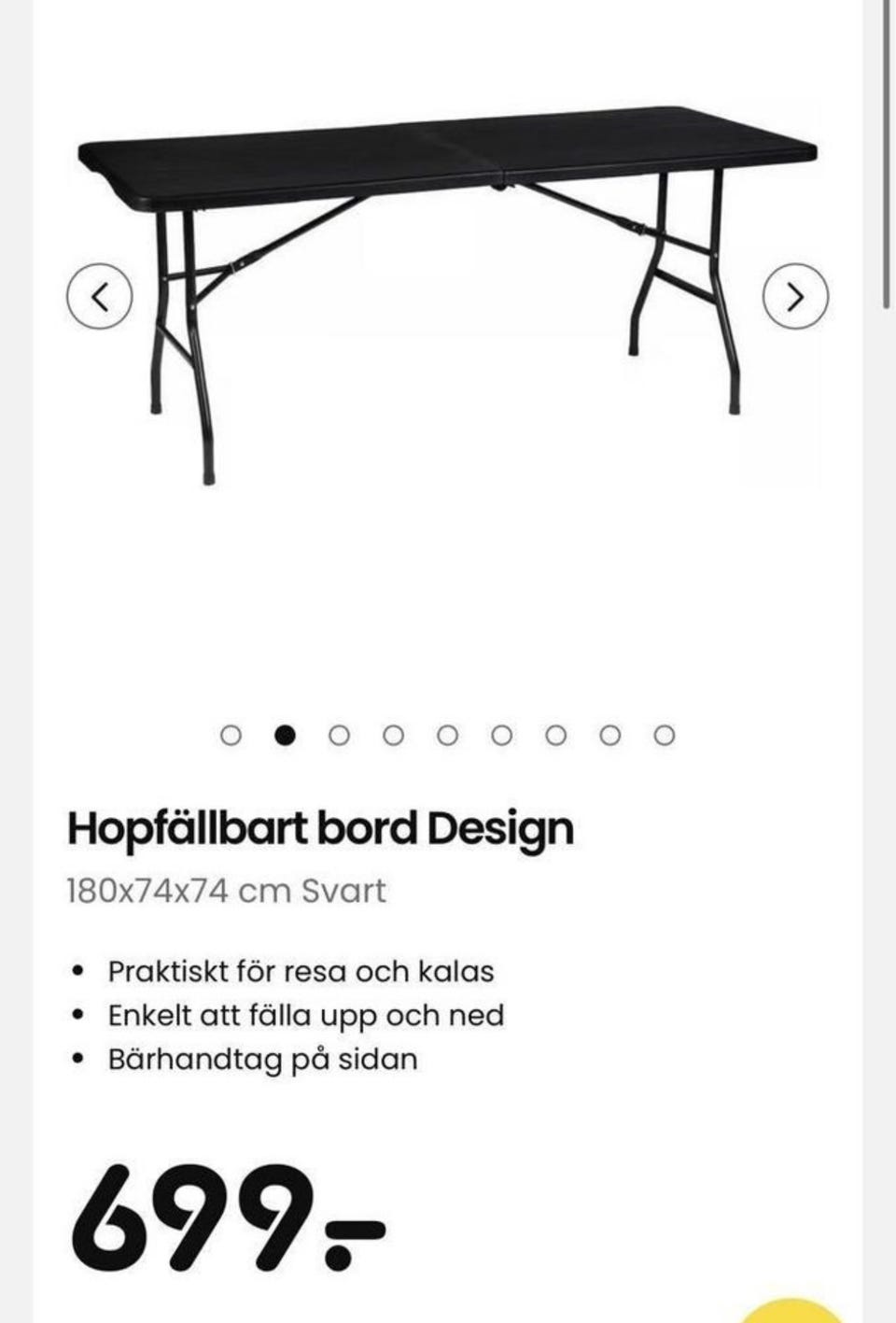
Task: Select the first carousel dot
Action: pos(232,735)
